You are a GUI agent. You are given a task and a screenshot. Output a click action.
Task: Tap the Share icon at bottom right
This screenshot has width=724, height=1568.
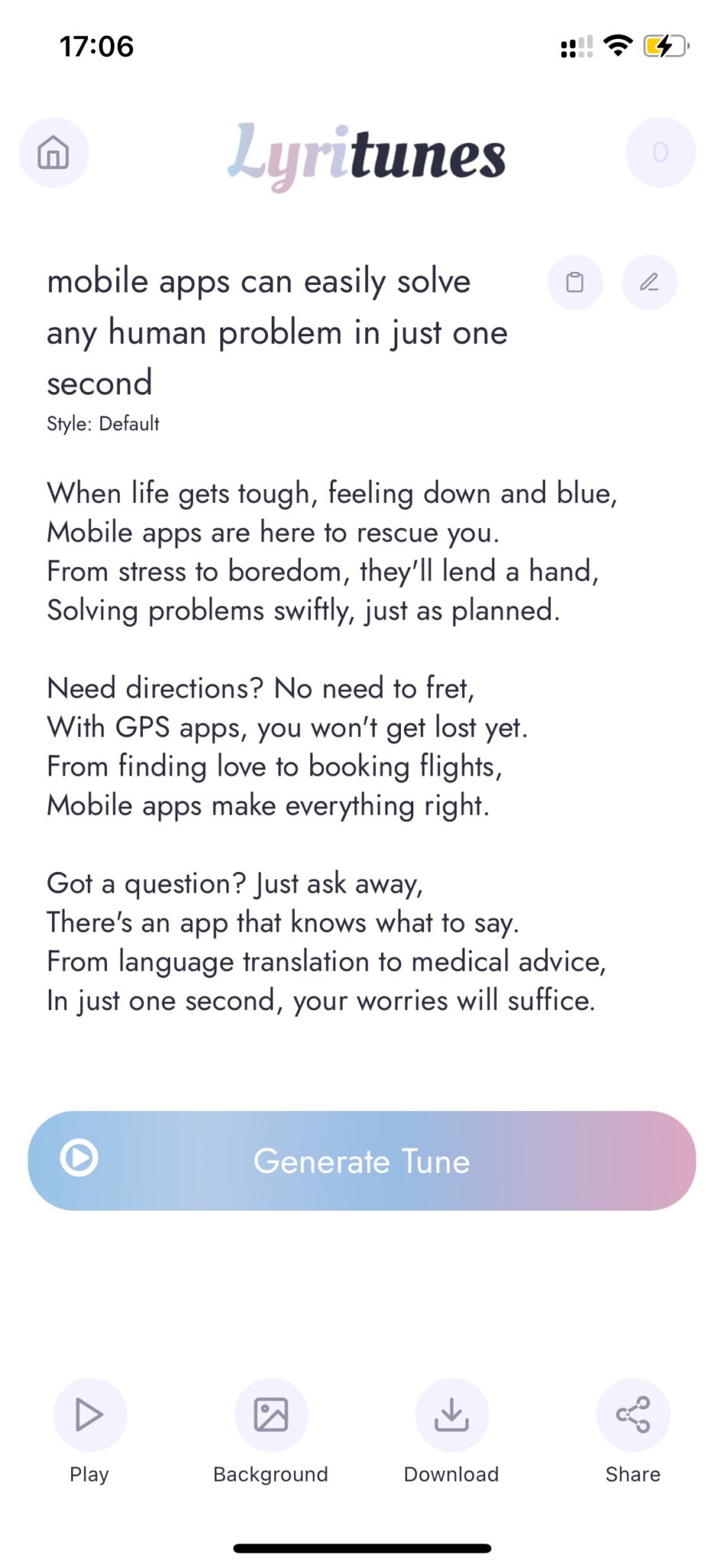(x=633, y=1415)
